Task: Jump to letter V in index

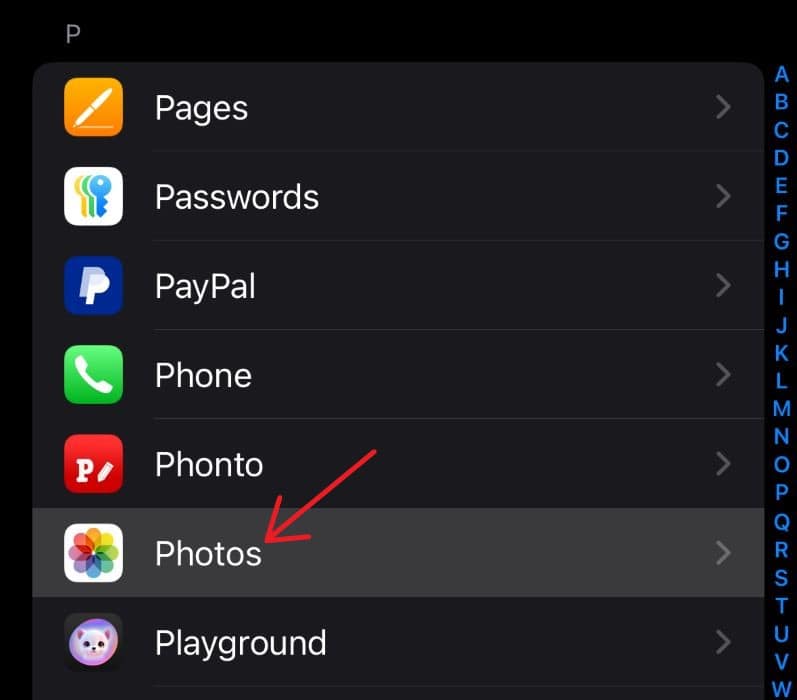Action: [x=781, y=661]
